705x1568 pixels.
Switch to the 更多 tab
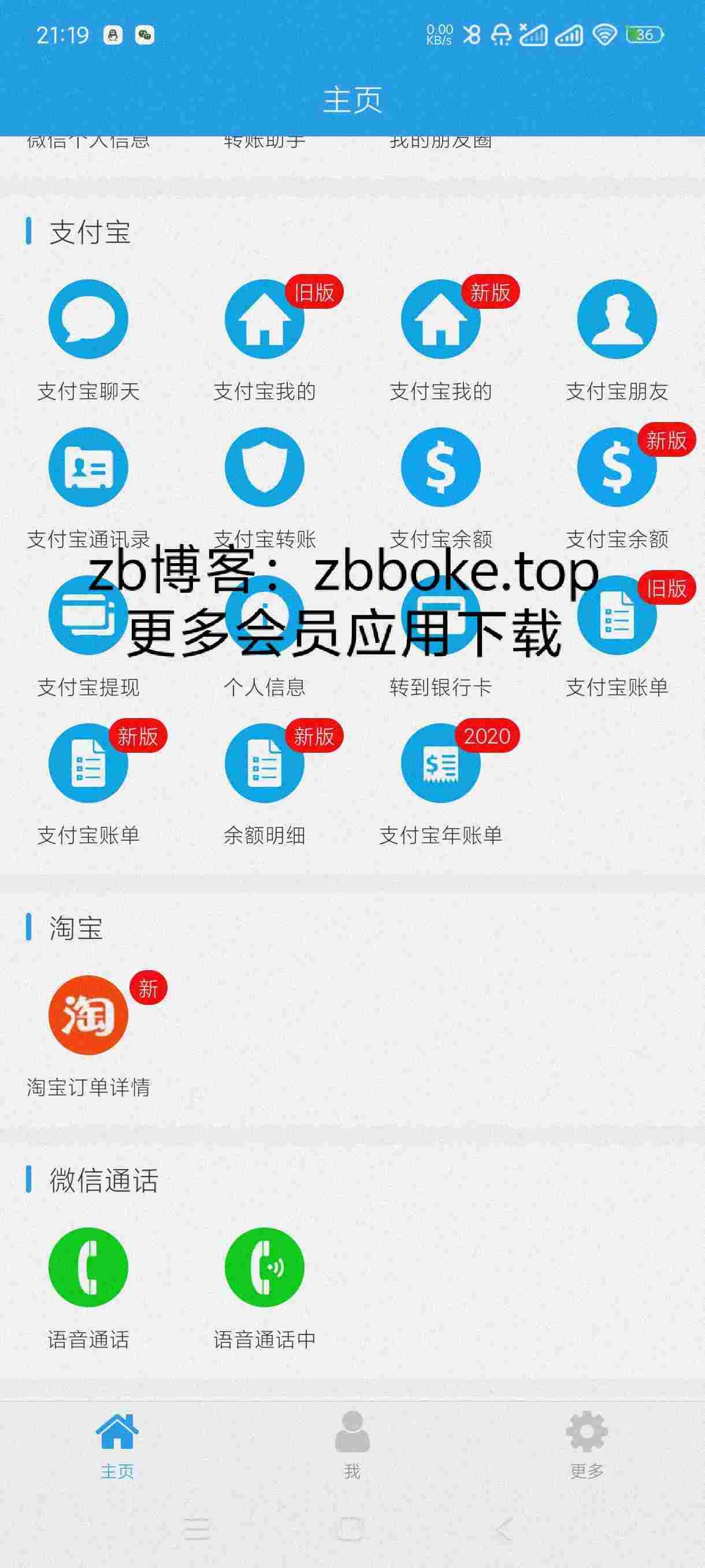click(587, 1445)
